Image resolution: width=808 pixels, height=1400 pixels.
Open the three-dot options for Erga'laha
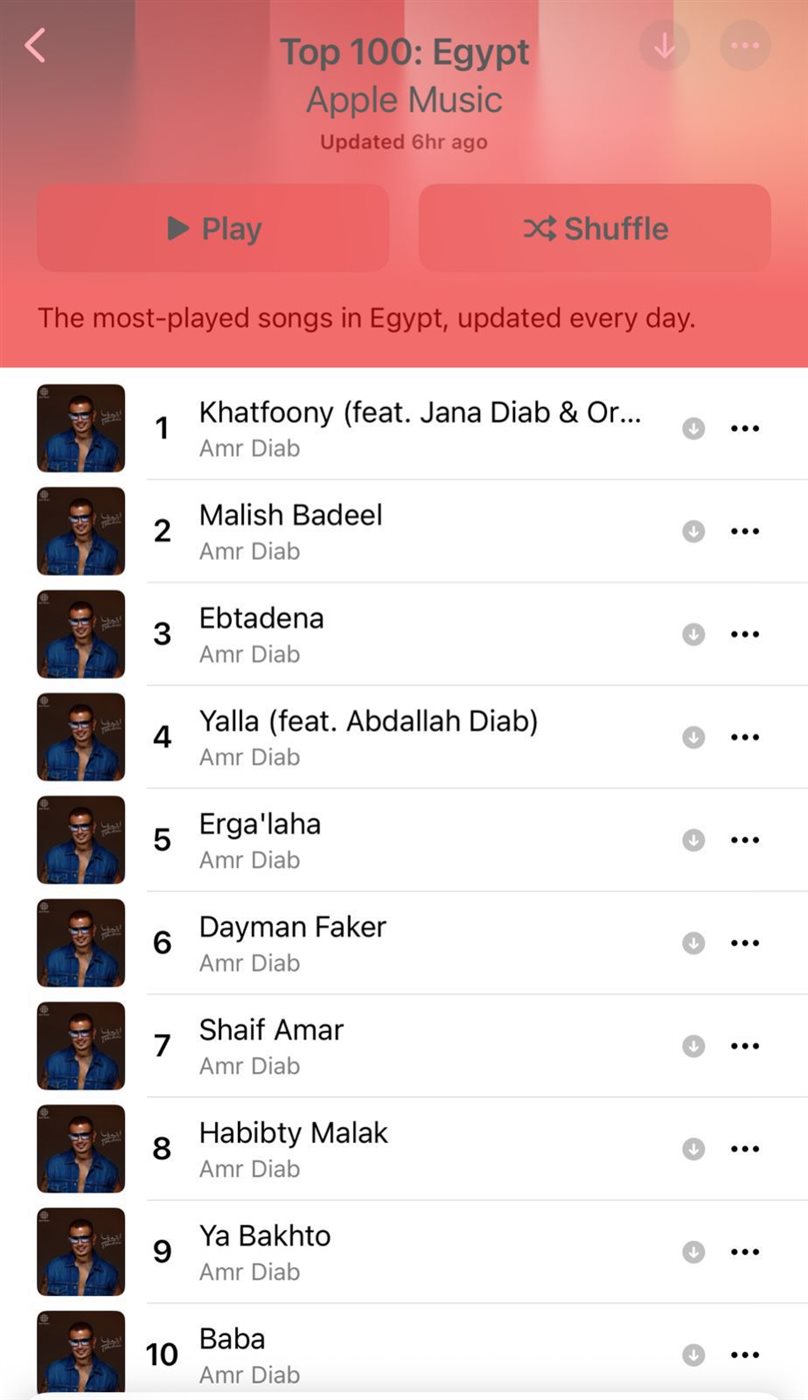[x=745, y=840]
